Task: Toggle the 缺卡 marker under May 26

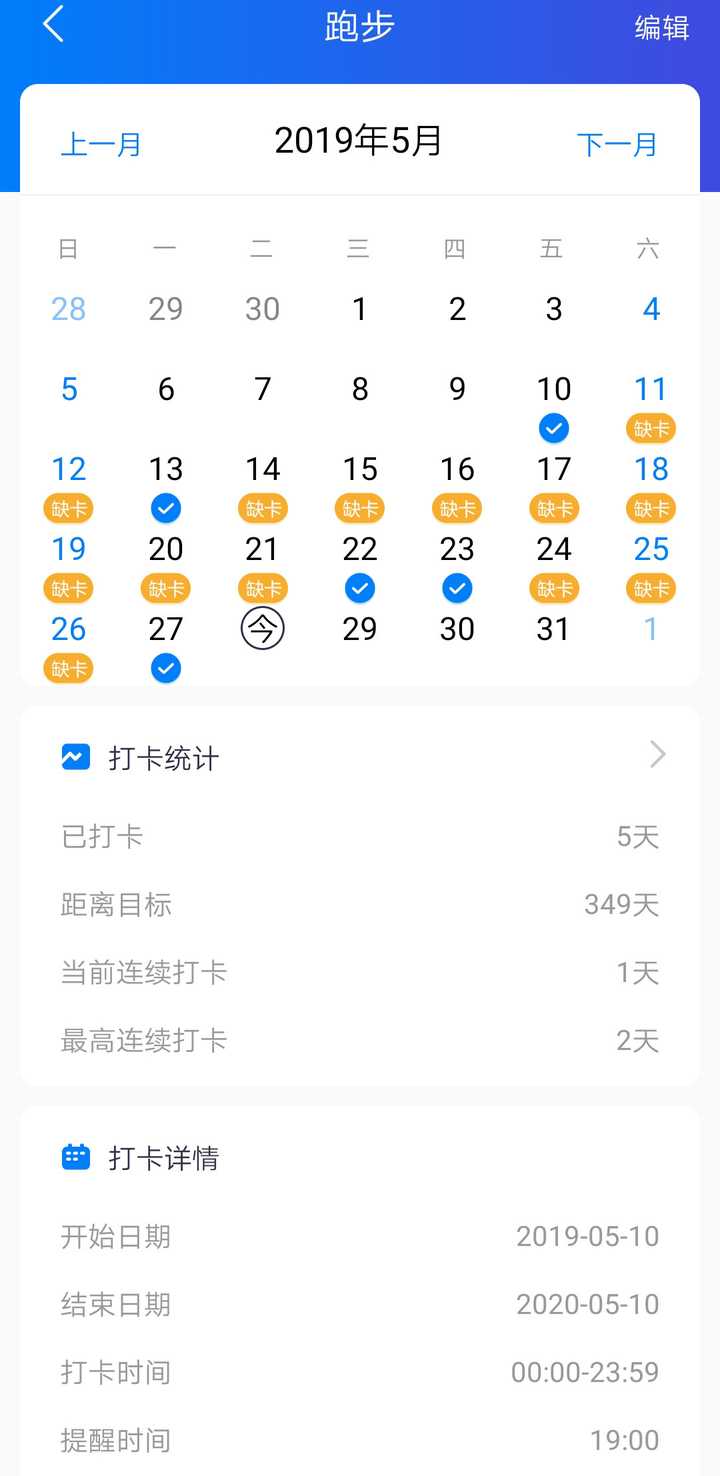Action: (68, 668)
